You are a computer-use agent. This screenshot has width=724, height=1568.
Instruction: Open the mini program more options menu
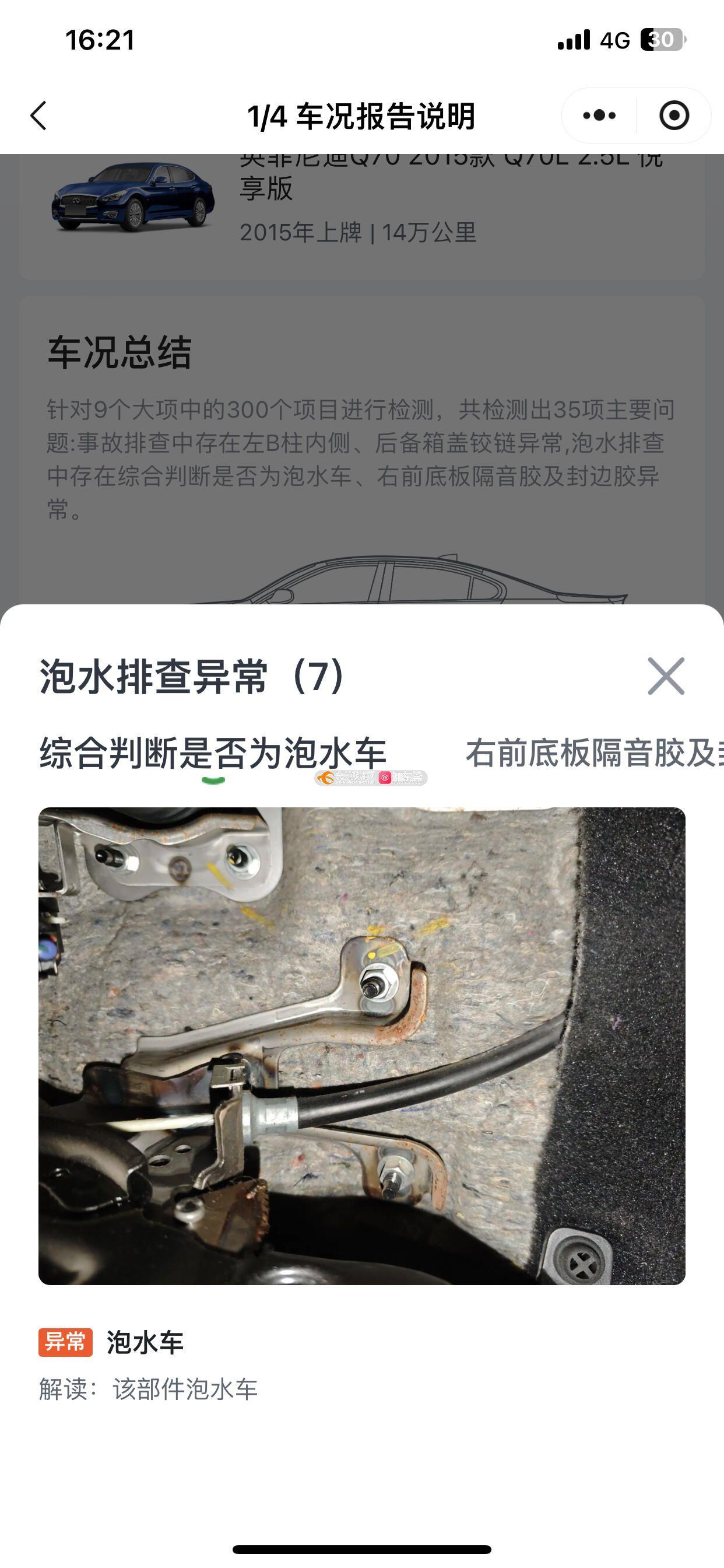(x=599, y=116)
